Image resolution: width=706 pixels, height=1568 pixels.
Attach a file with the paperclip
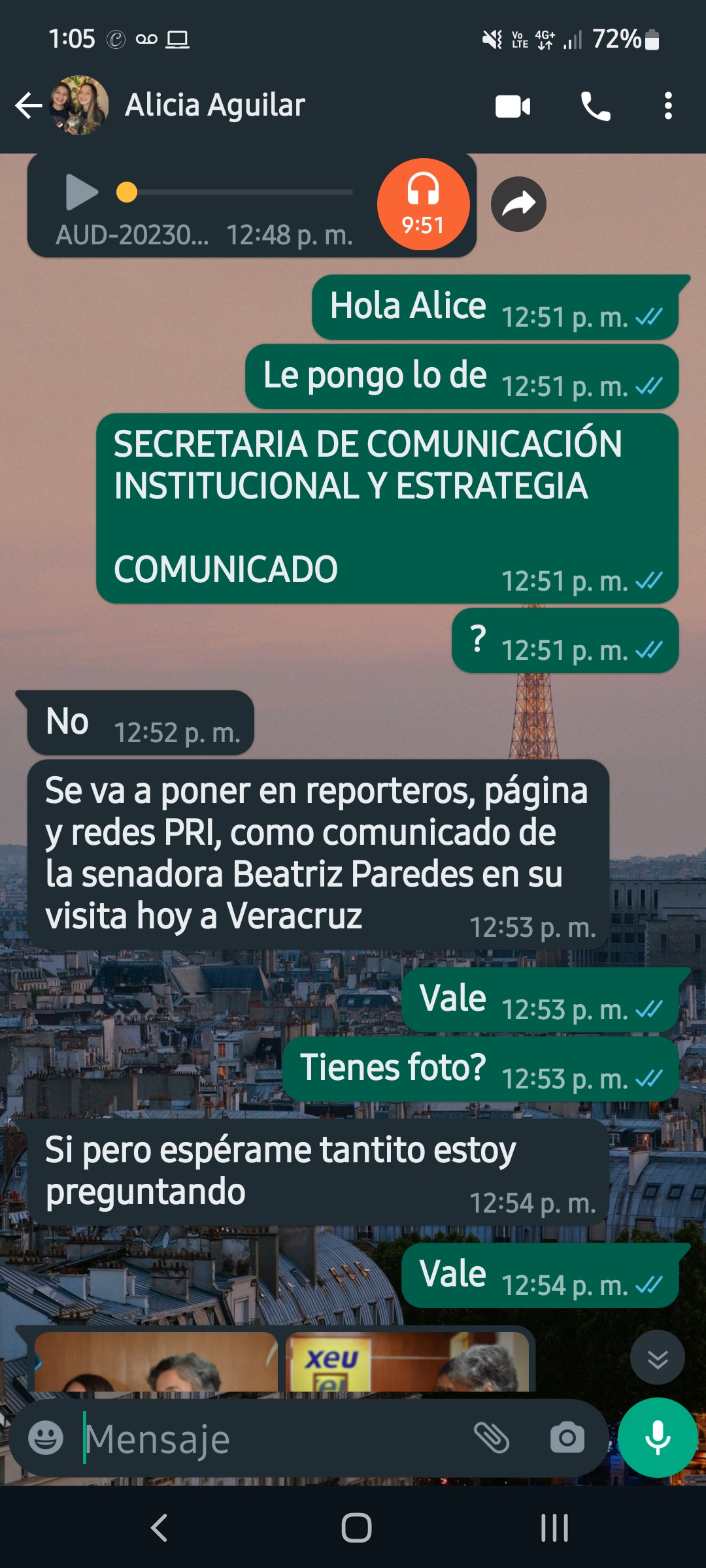coord(492,1438)
